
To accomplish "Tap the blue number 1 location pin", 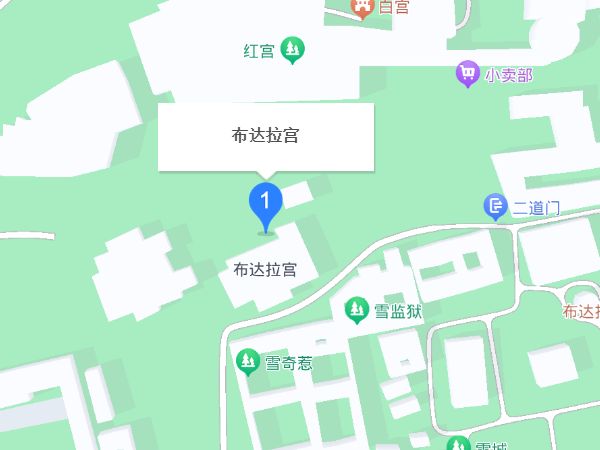I will (265, 202).
